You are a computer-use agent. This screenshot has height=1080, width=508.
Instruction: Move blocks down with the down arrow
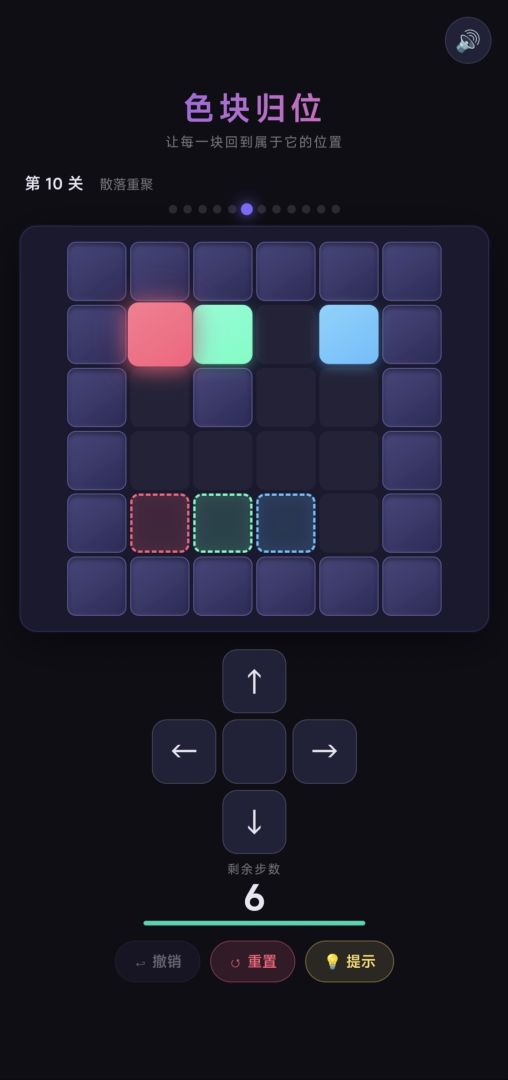[x=254, y=822]
